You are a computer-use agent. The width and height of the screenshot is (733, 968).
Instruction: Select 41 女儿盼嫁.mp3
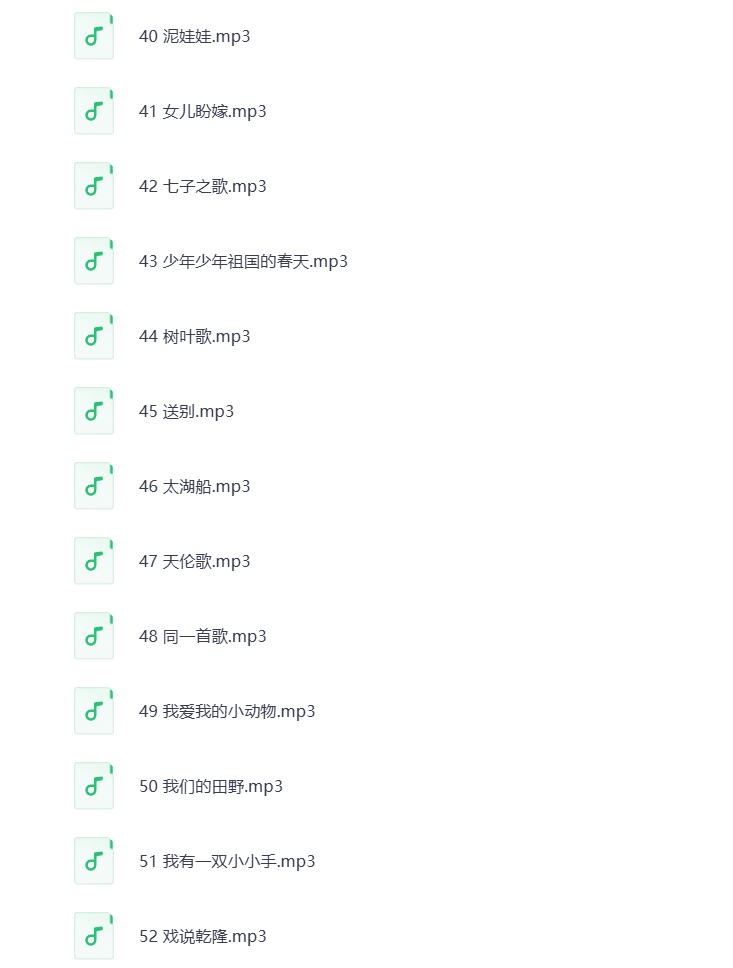point(202,112)
